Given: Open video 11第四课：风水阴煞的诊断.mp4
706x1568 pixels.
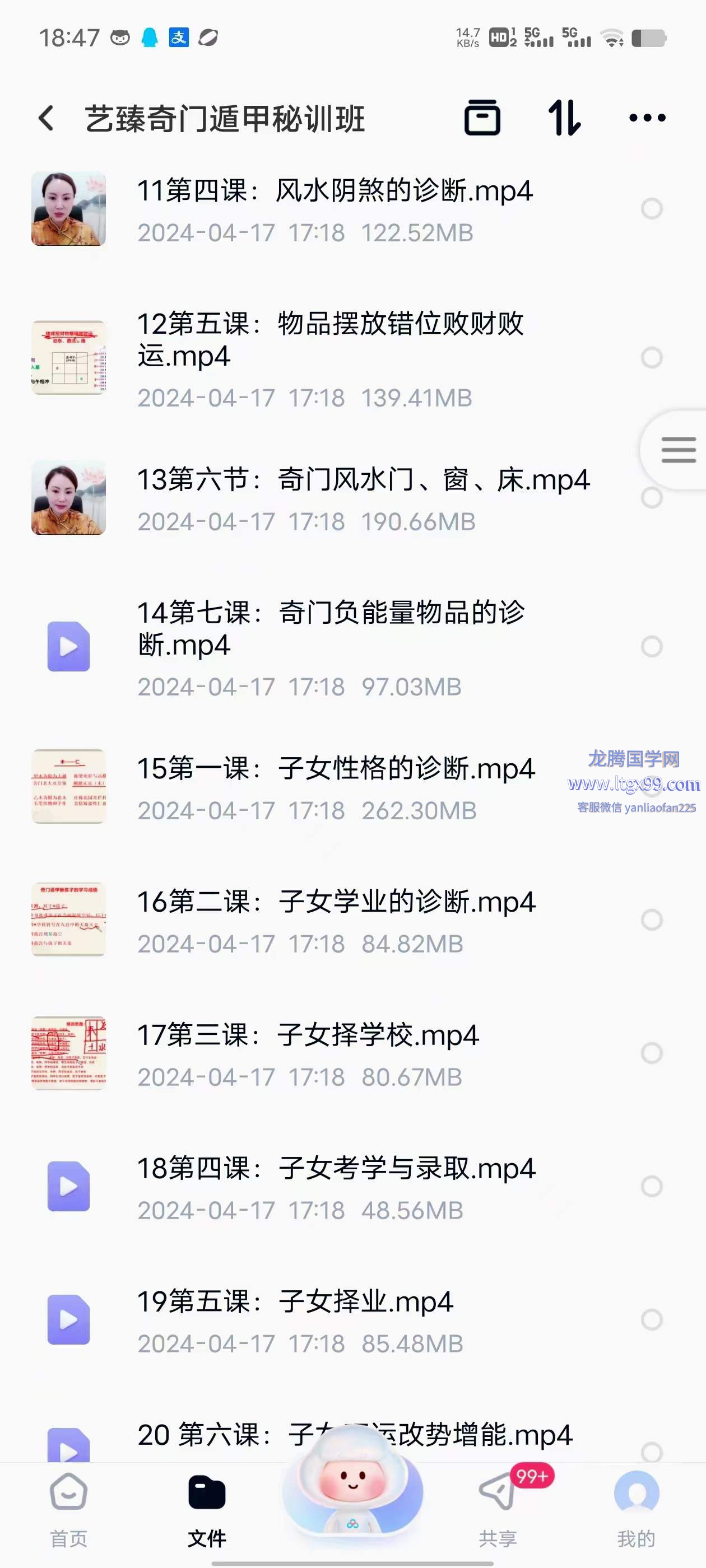Looking at the screenshot, I should tap(335, 191).
